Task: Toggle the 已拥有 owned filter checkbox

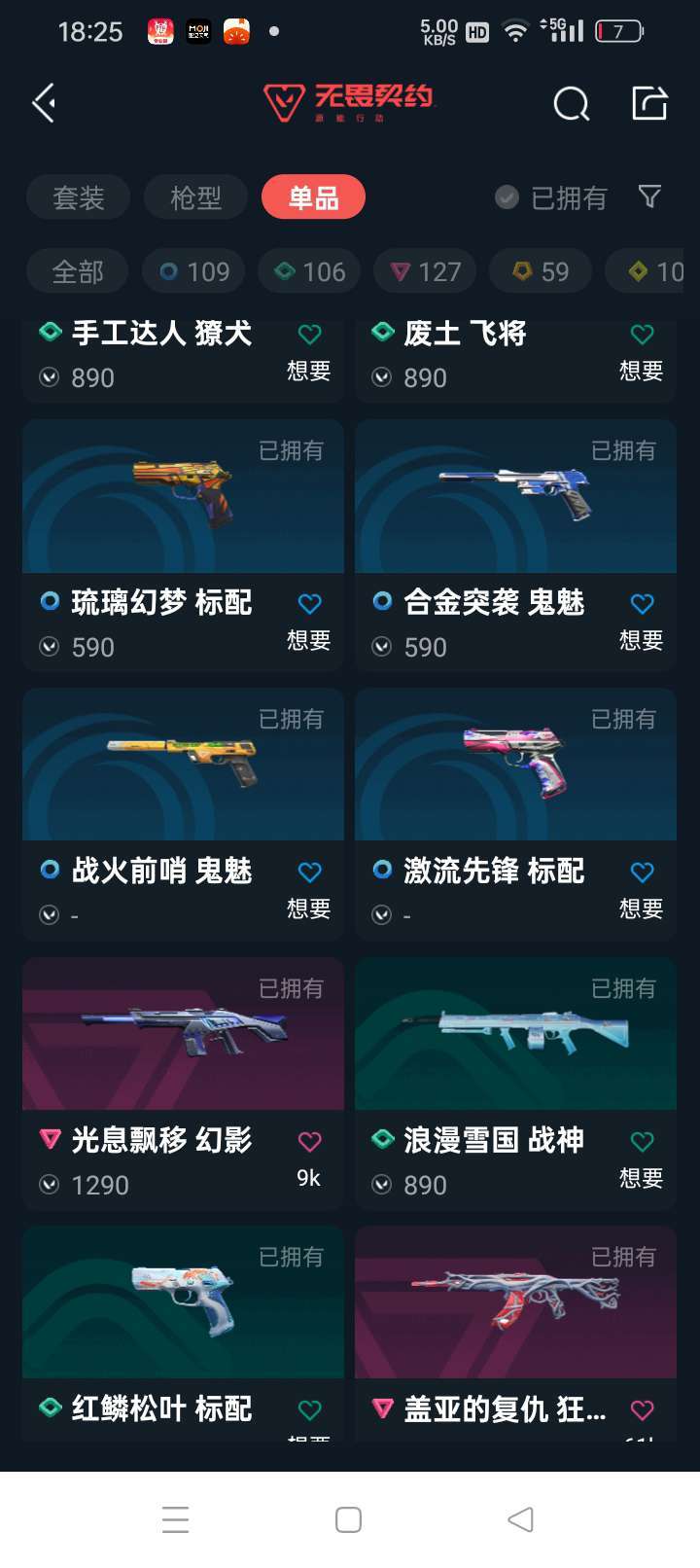Action: [x=507, y=197]
